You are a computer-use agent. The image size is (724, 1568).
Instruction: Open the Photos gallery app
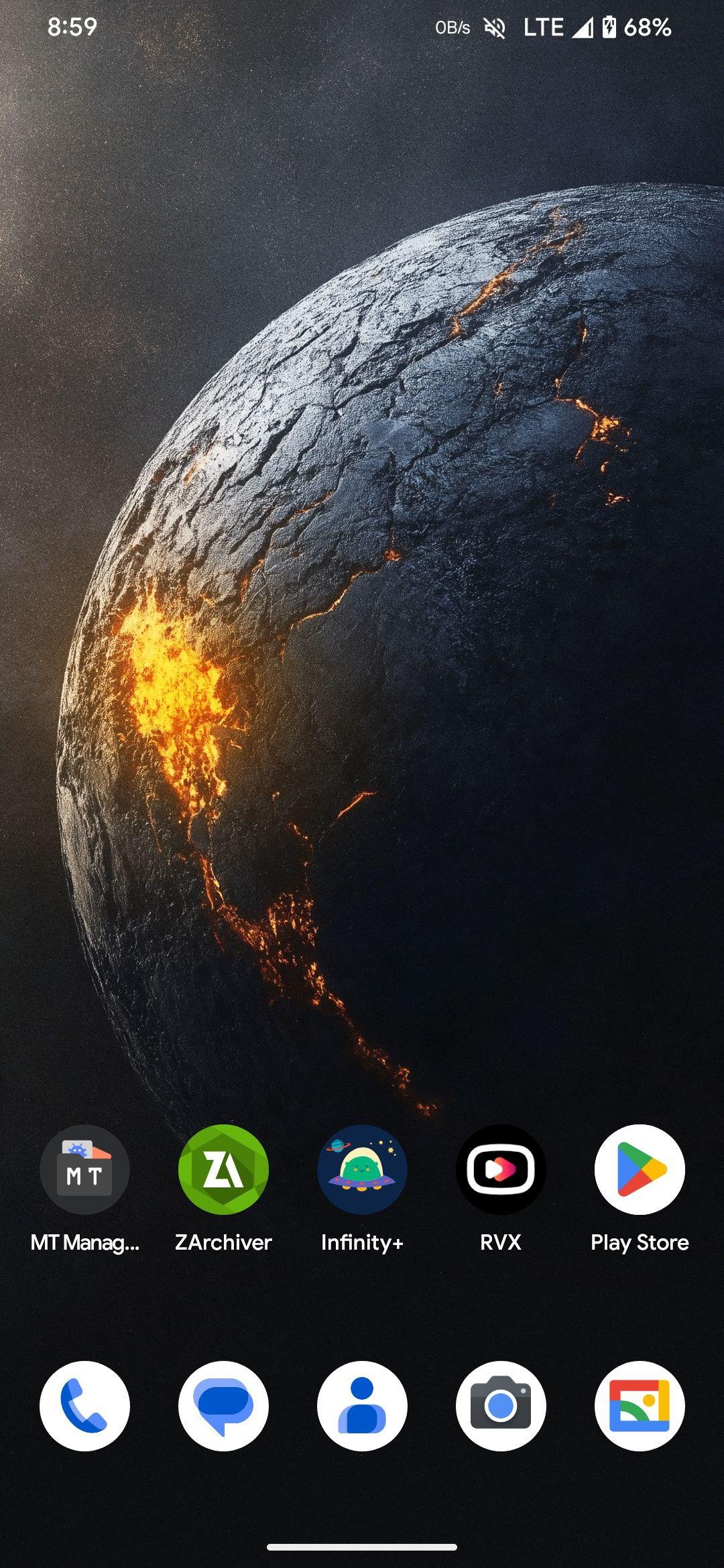[x=640, y=1406]
